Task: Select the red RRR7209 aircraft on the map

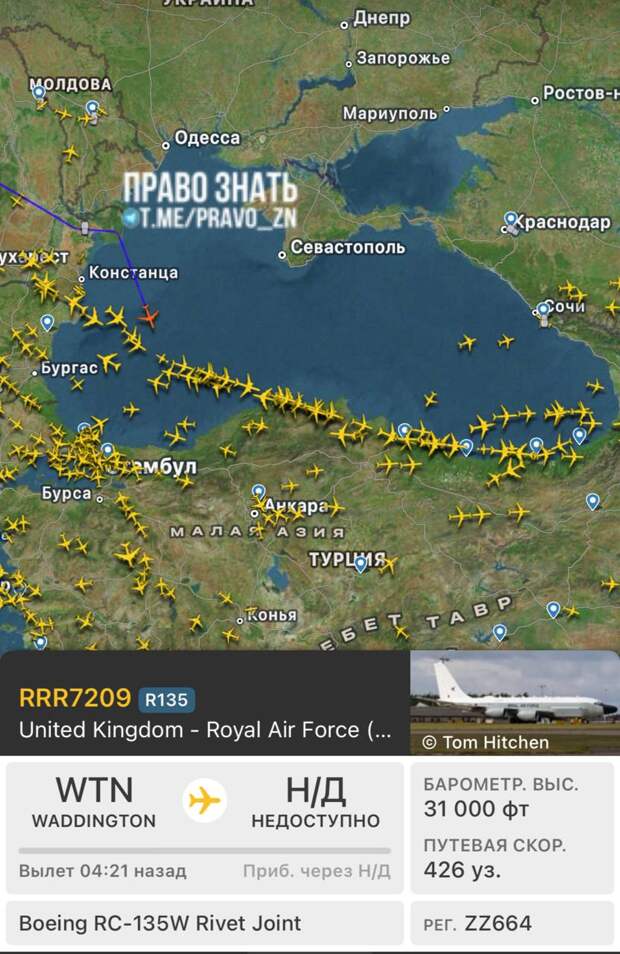Action: tap(149, 317)
